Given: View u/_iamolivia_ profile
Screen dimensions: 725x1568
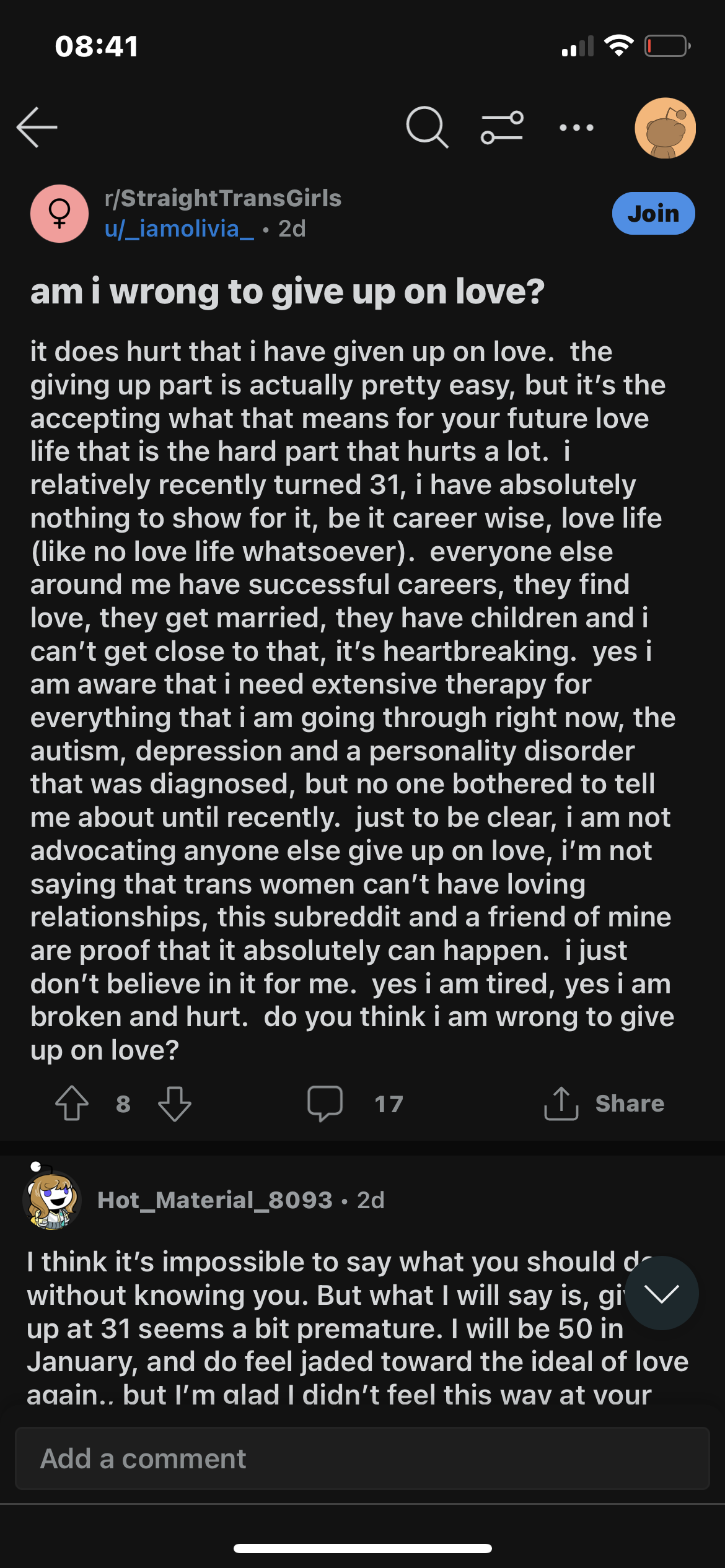Looking at the screenshot, I should (179, 229).
